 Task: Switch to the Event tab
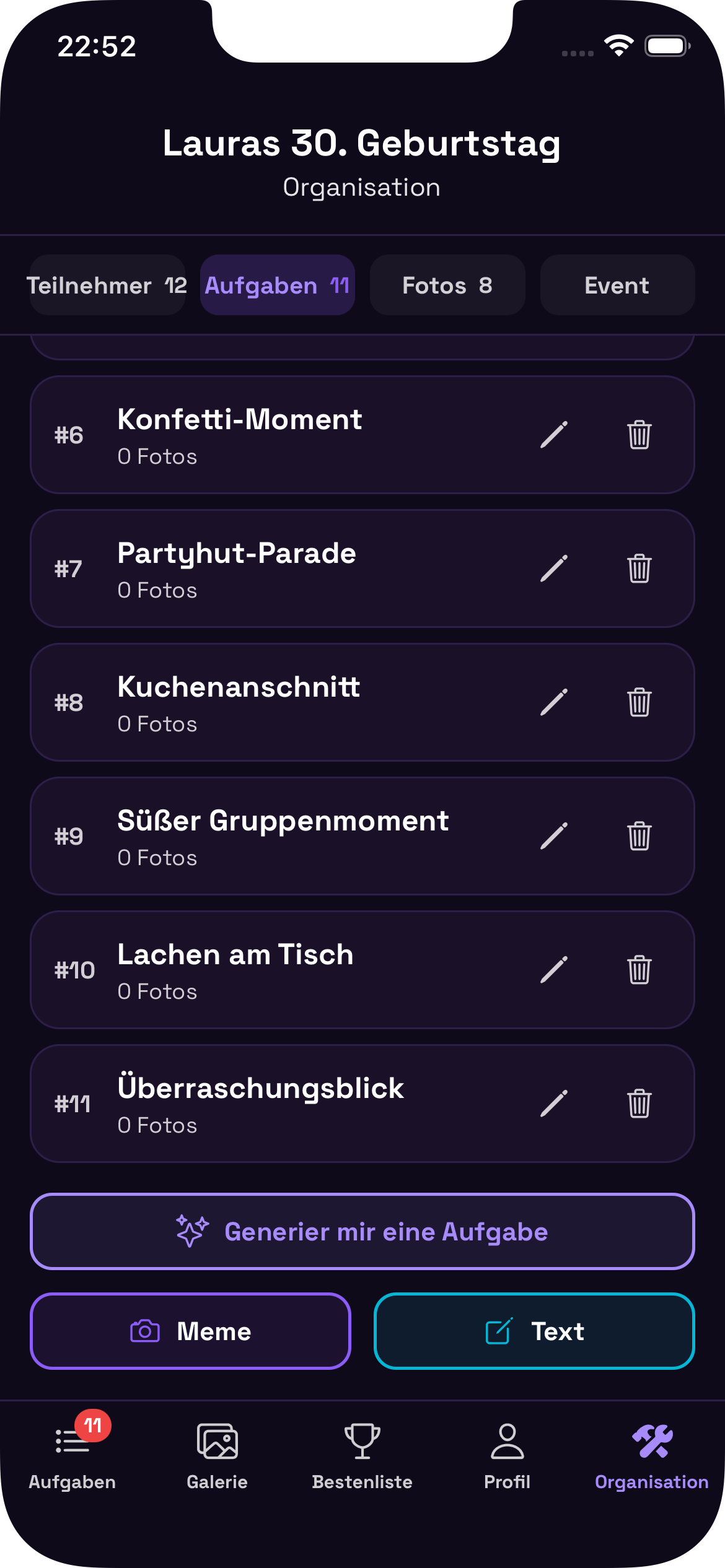(x=617, y=285)
